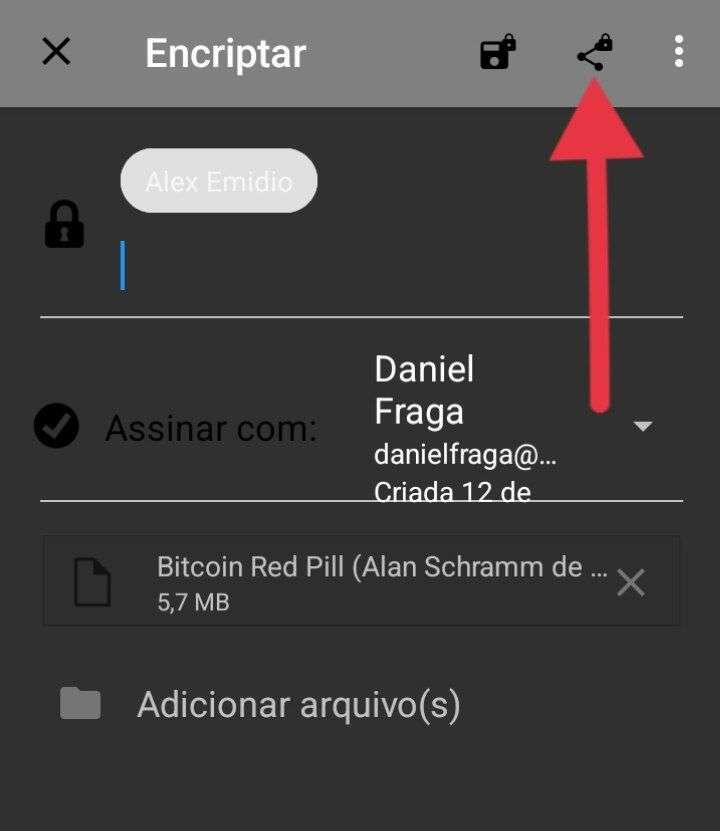Image resolution: width=720 pixels, height=831 pixels.
Task: Tap the Alex Emidio recipient chip
Action: click(x=219, y=181)
